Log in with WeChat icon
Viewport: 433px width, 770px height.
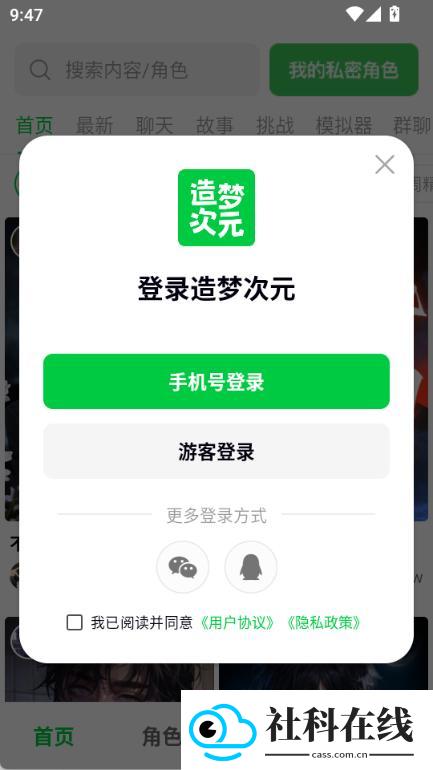pos(183,567)
